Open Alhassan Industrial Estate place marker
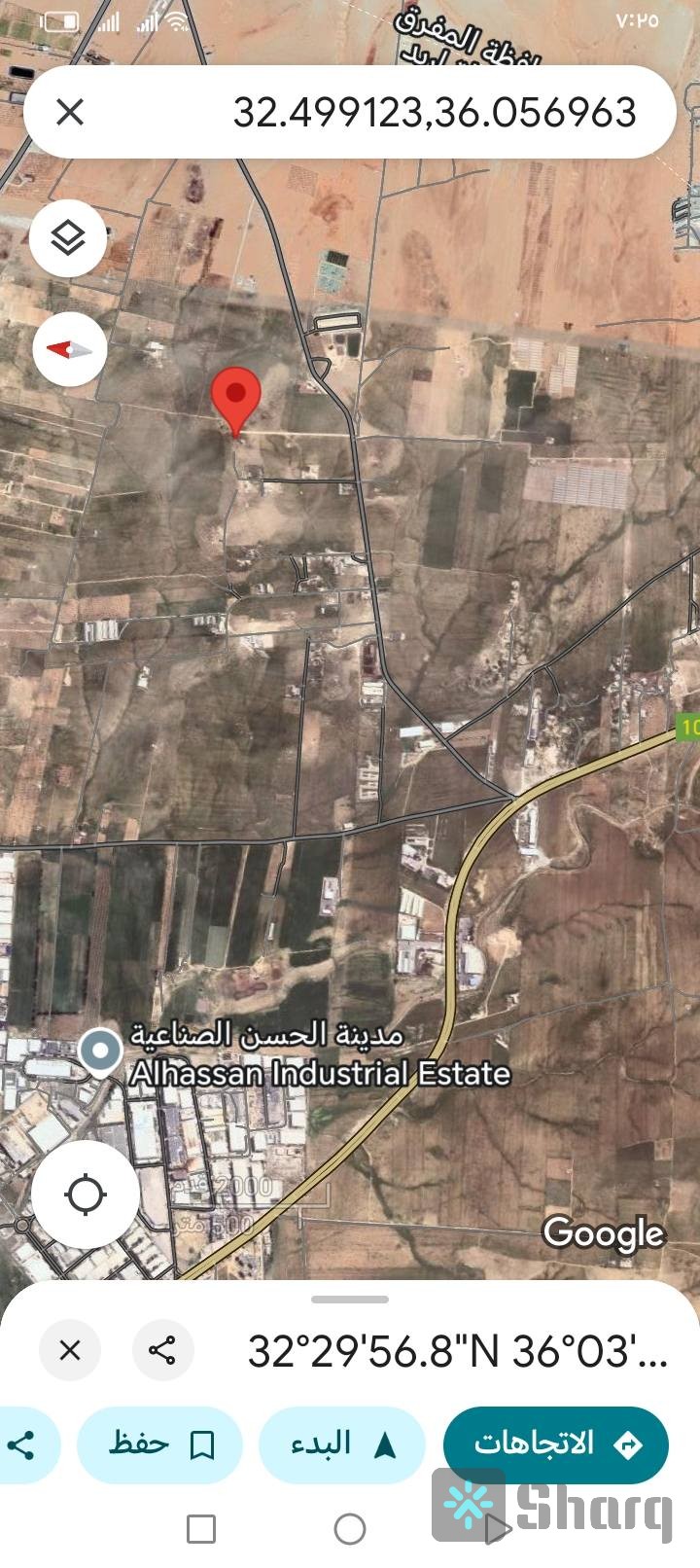The image size is (700, 1568). coord(100,1051)
